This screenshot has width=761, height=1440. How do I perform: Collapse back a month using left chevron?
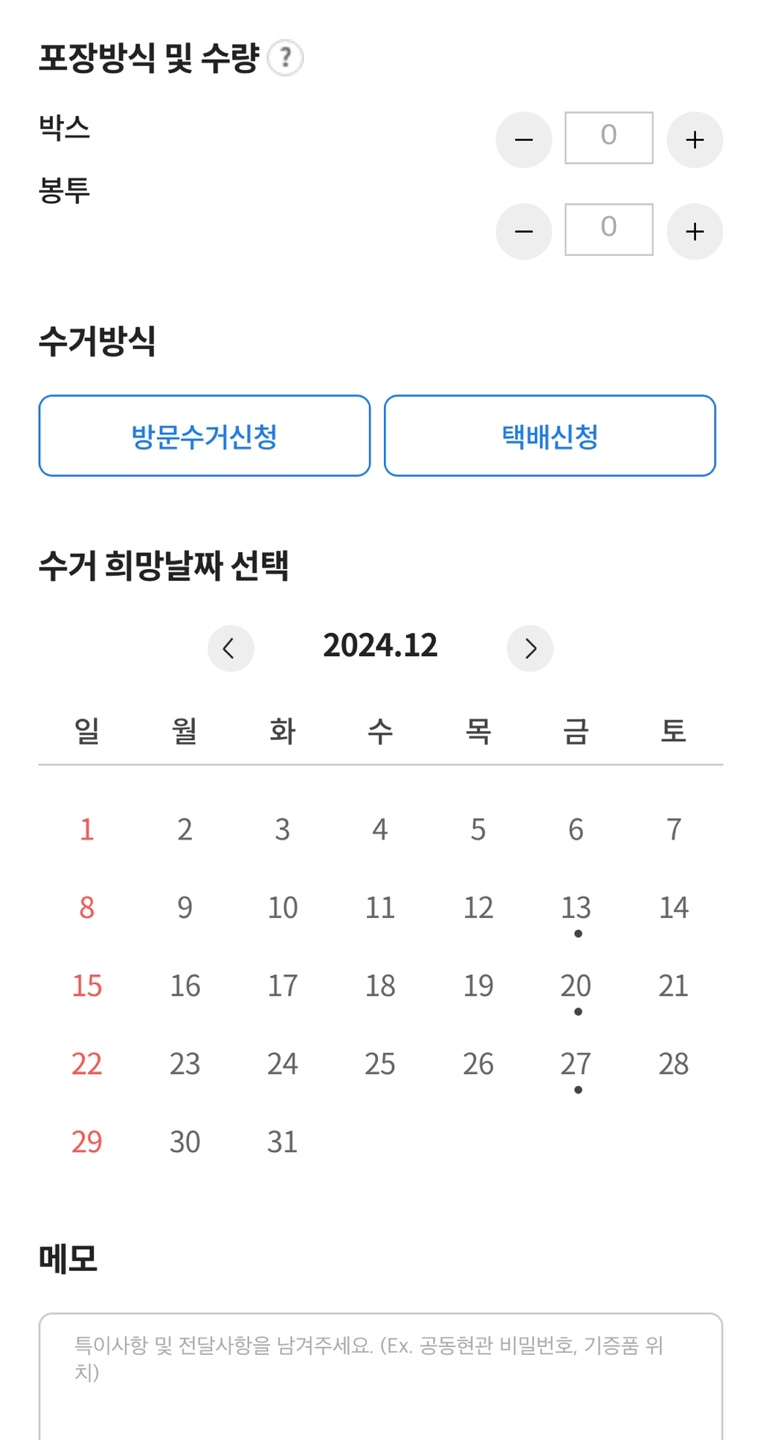click(230, 648)
